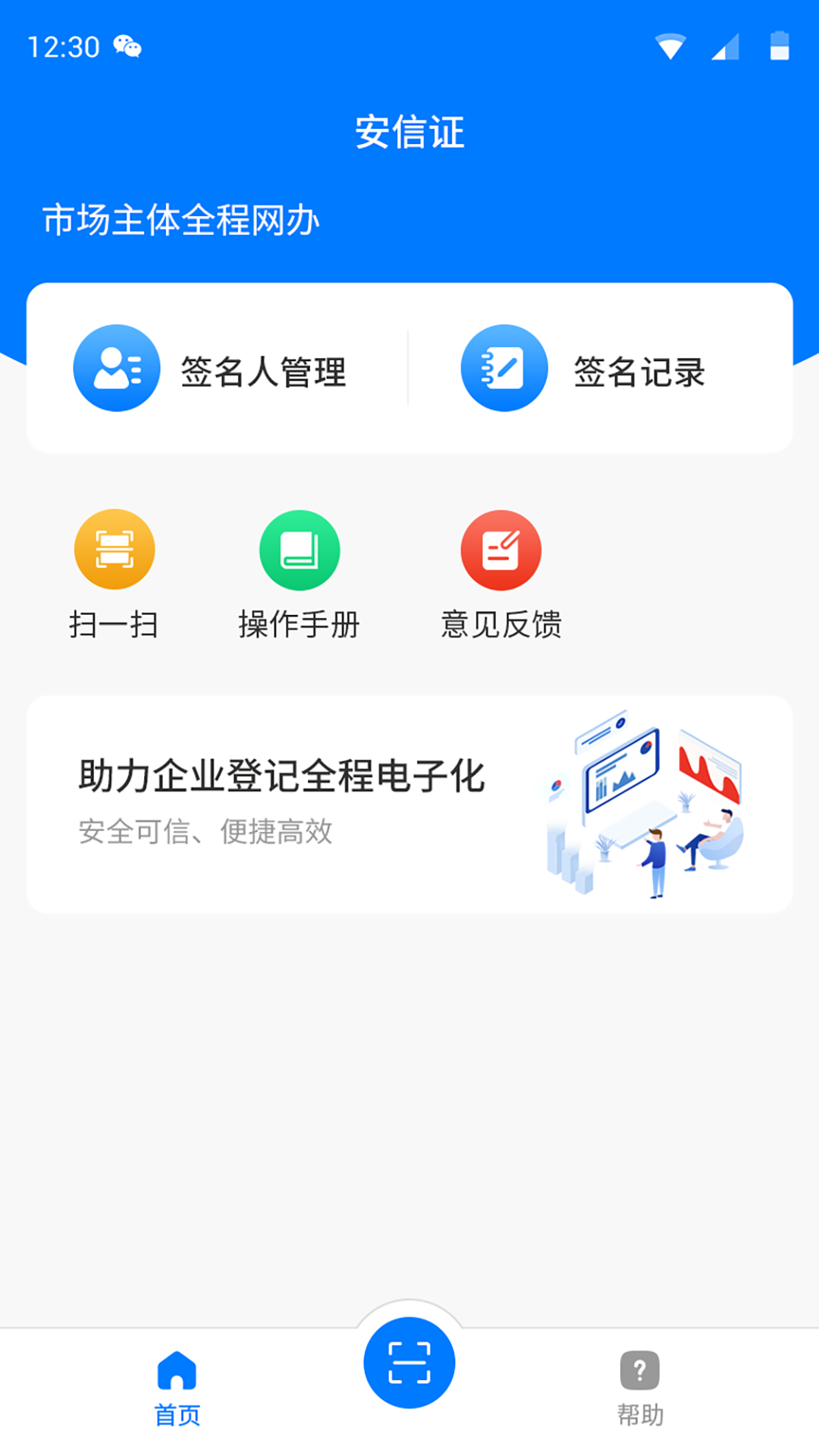Viewport: 819px width, 1456px height.
Task: Tap the 签名记录 notebook icon
Action: (504, 367)
